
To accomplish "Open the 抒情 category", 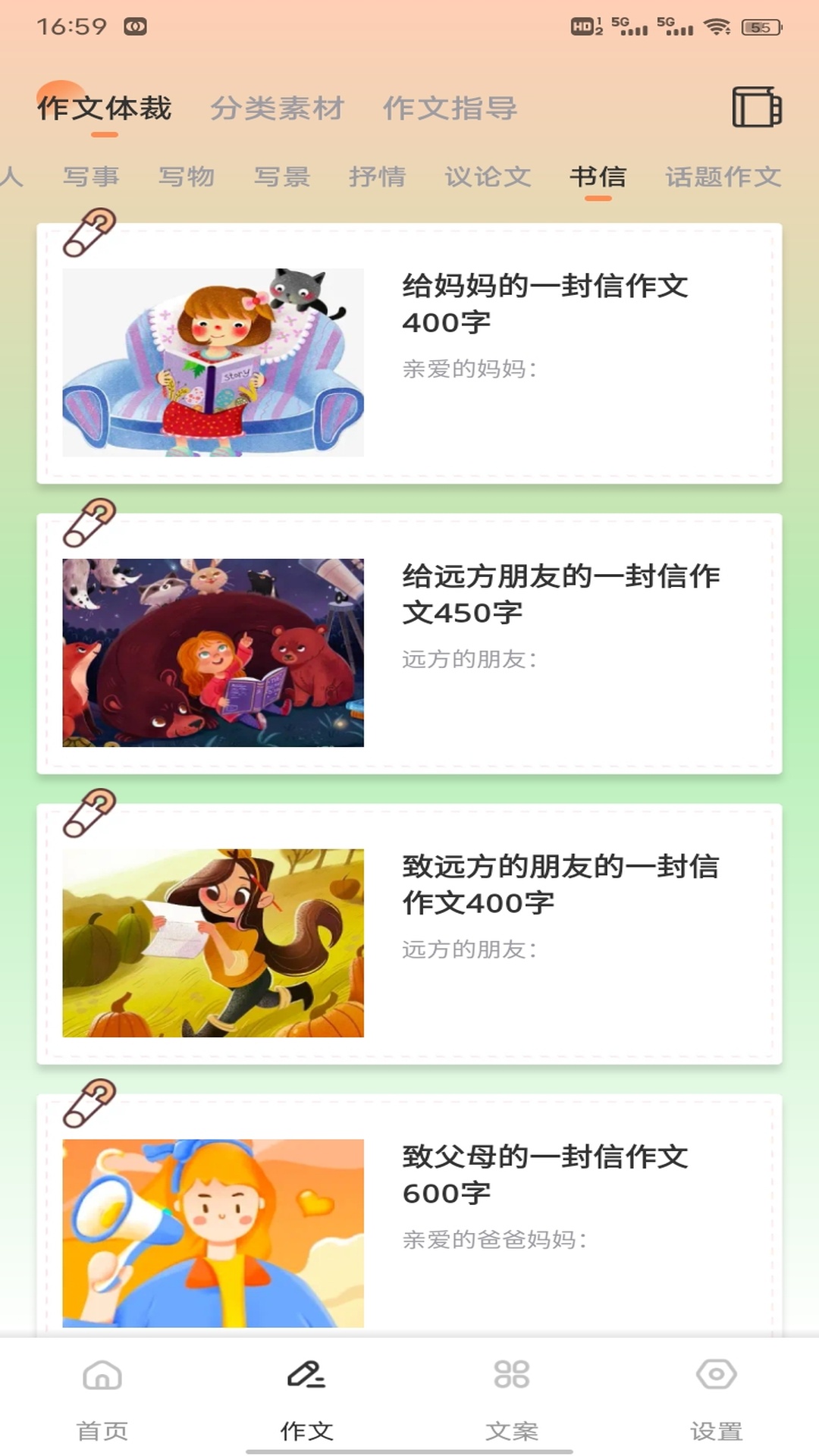I will click(x=377, y=176).
